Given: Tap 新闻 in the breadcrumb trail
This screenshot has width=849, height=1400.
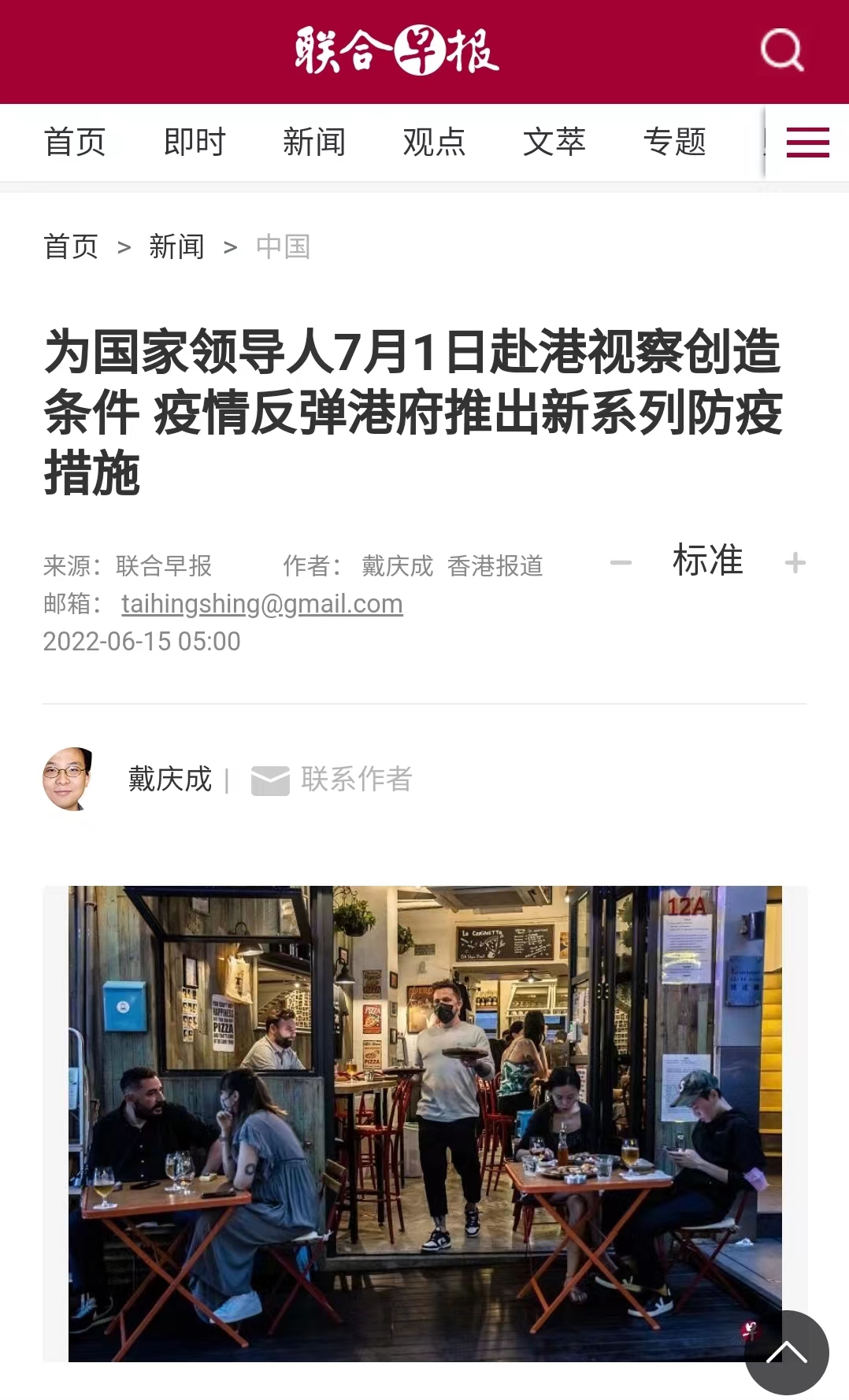Looking at the screenshot, I should 176,247.
